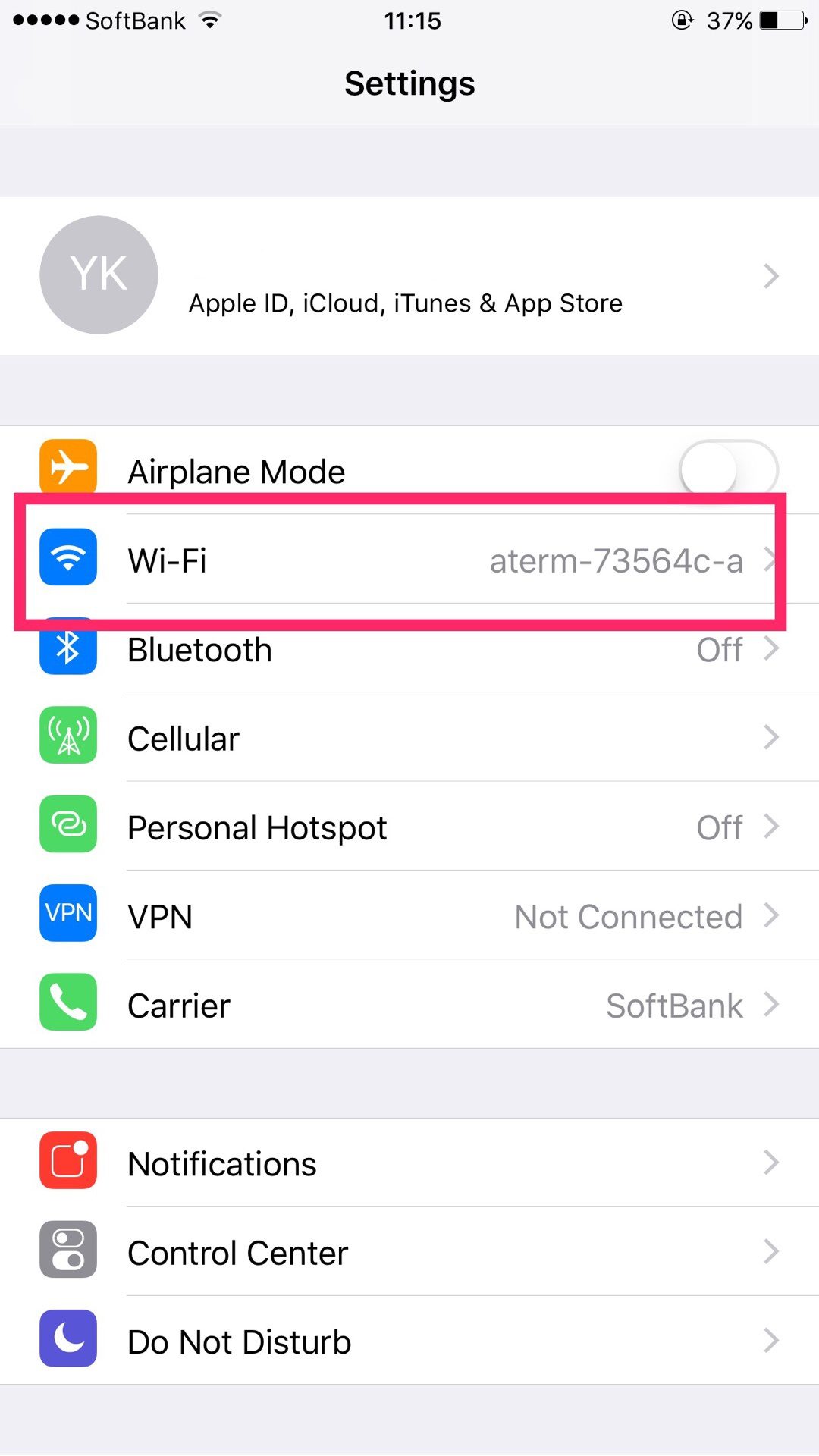Open Control Center settings
Image resolution: width=819 pixels, height=1456 pixels.
(409, 1252)
